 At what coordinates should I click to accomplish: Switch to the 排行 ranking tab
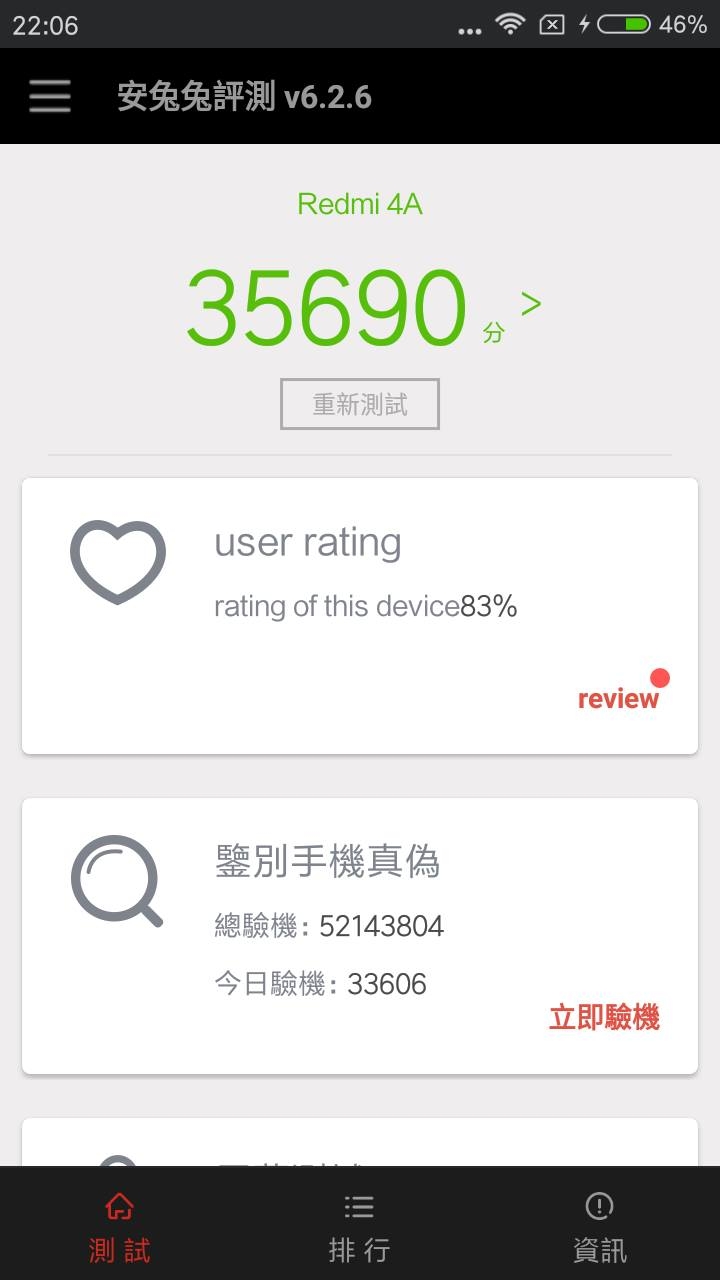(x=359, y=1226)
